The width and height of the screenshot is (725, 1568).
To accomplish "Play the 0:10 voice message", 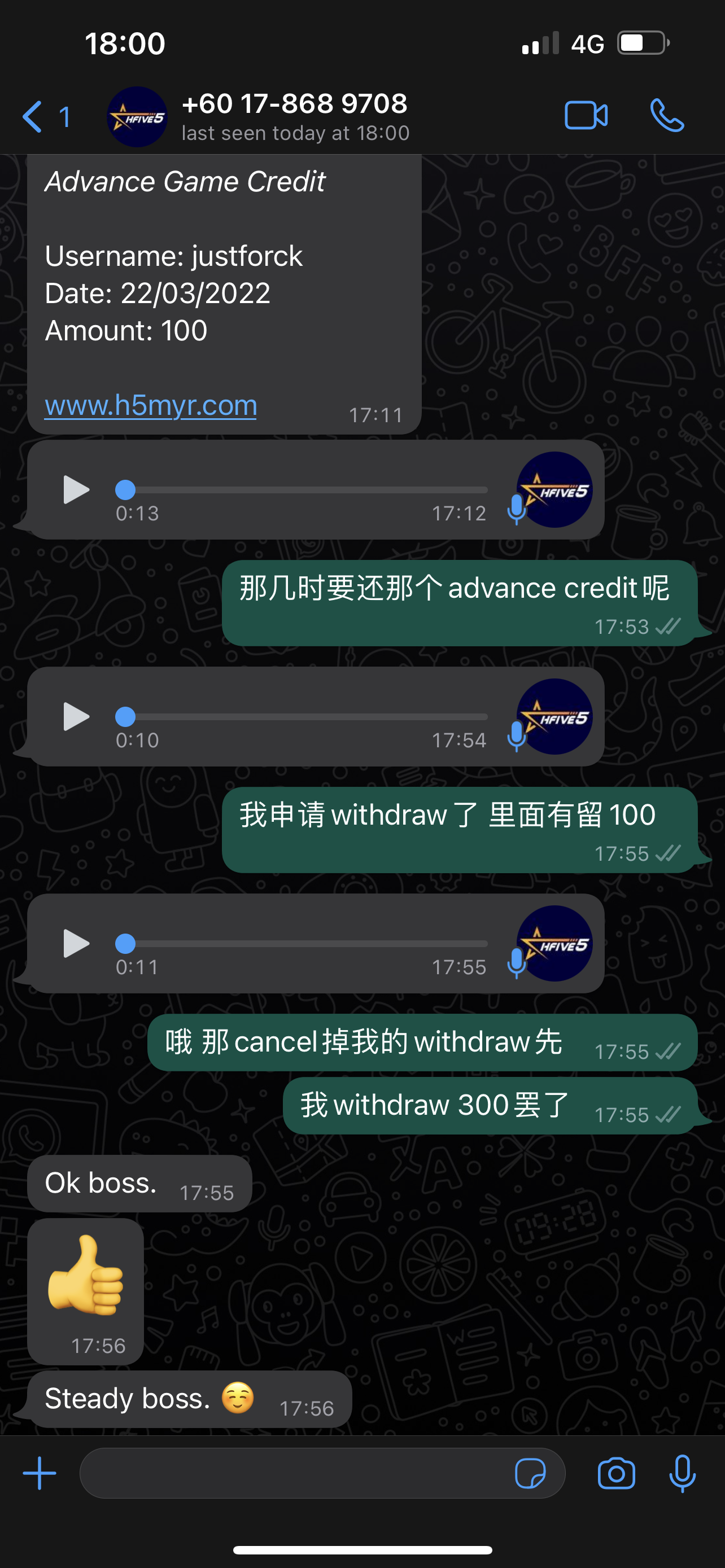I will (x=75, y=717).
